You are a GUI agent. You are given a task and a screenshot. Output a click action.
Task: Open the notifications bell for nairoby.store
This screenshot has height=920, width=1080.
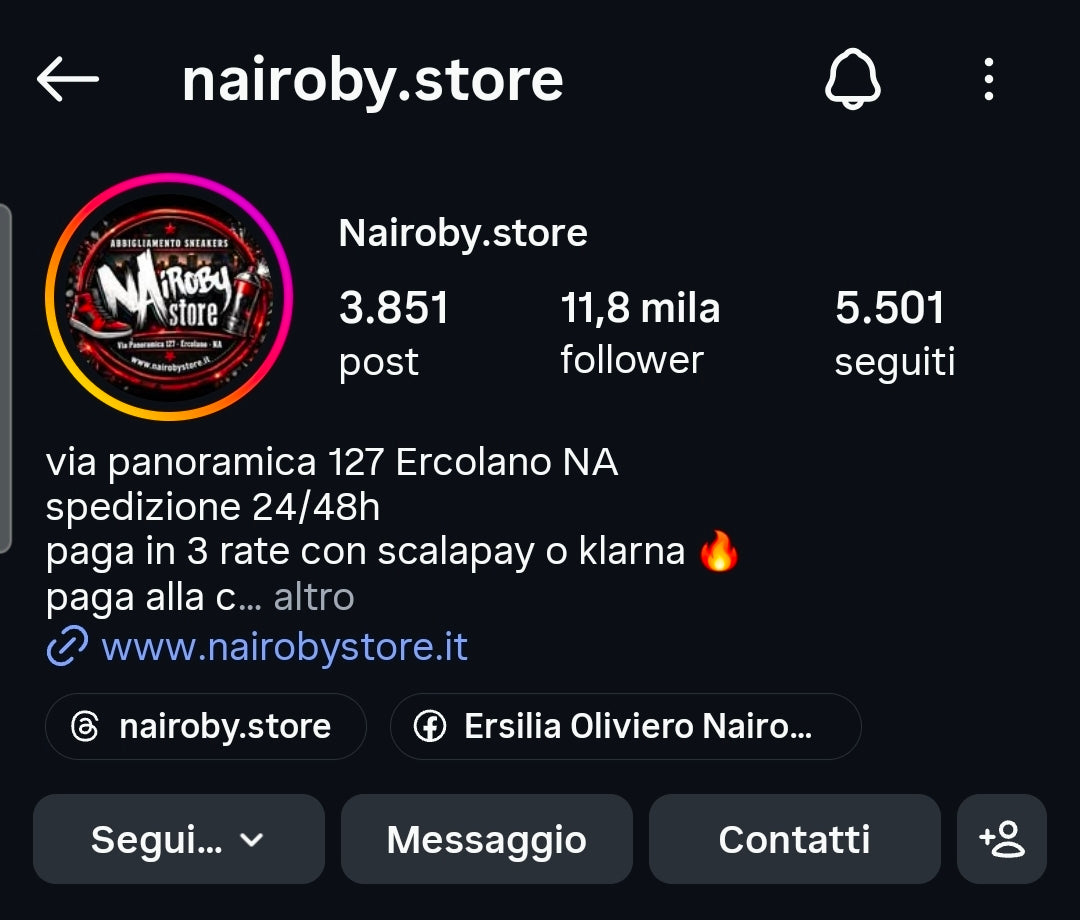click(852, 79)
